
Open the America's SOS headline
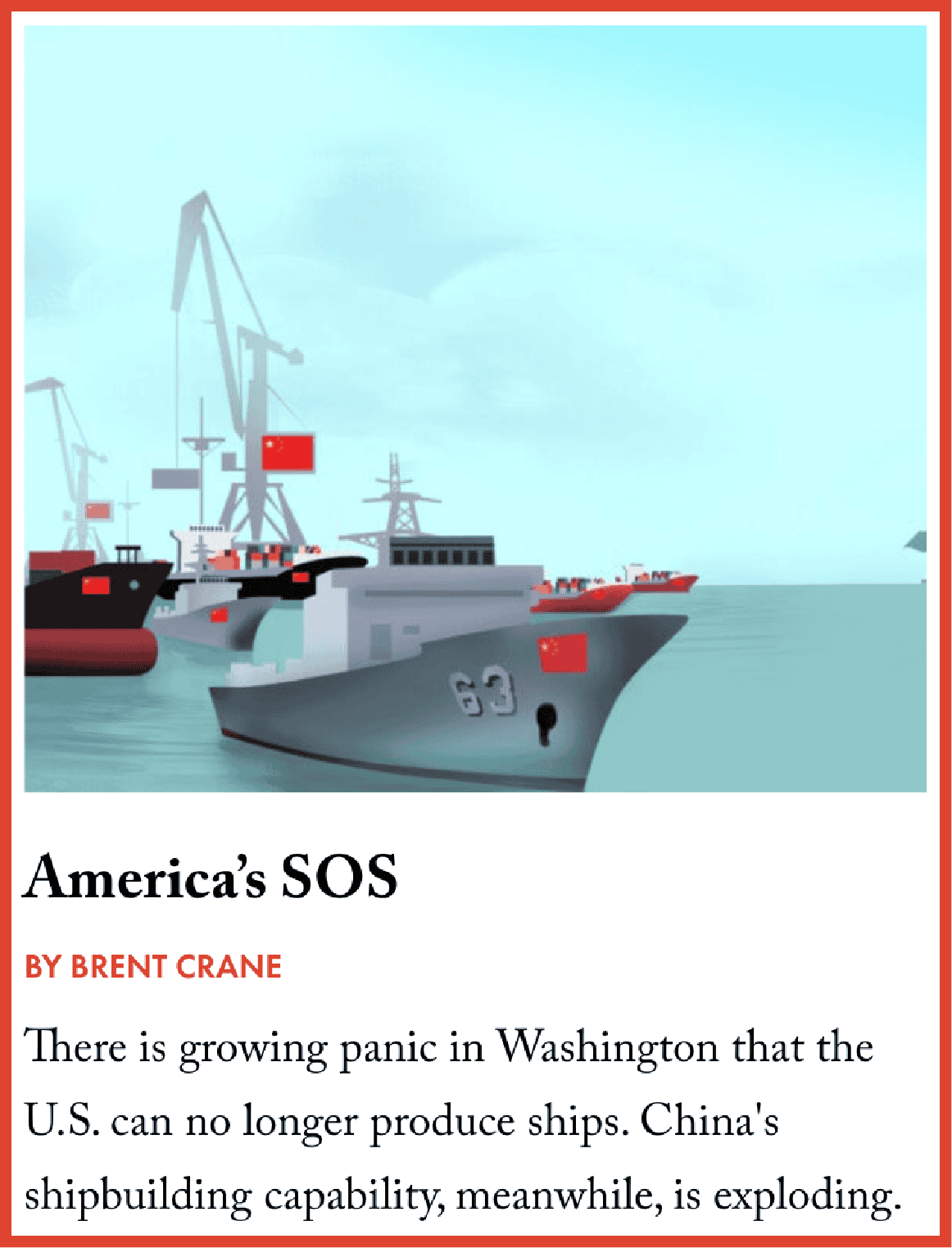click(x=211, y=878)
